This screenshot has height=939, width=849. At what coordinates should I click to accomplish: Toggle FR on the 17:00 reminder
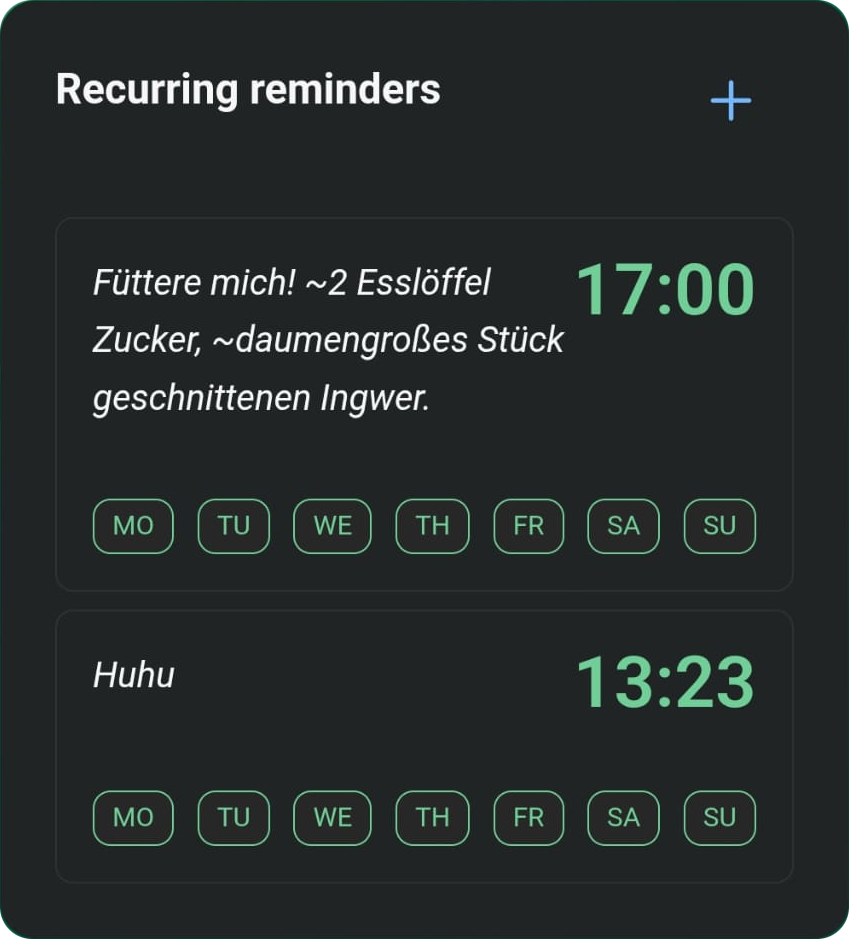528,526
